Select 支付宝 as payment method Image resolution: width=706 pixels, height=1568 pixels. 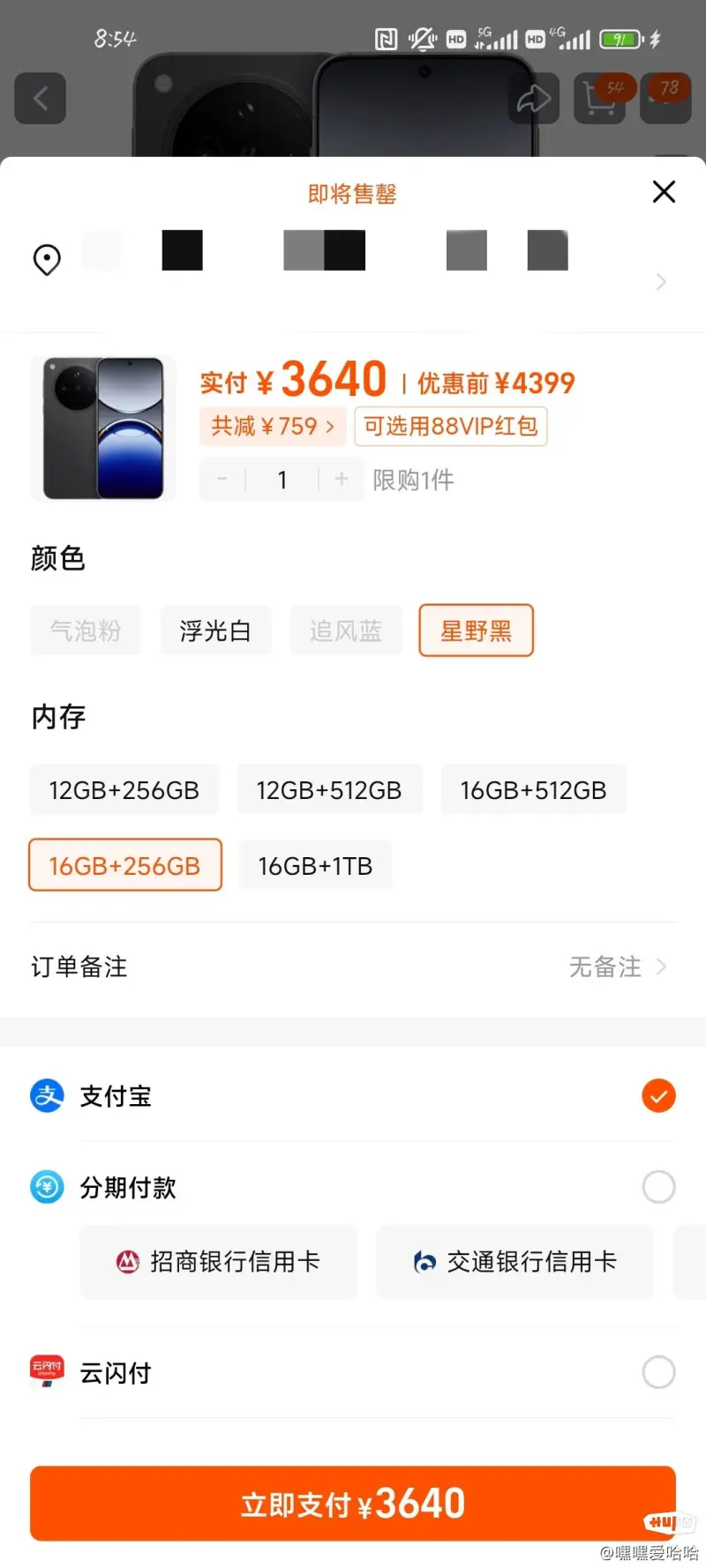pos(353,1096)
